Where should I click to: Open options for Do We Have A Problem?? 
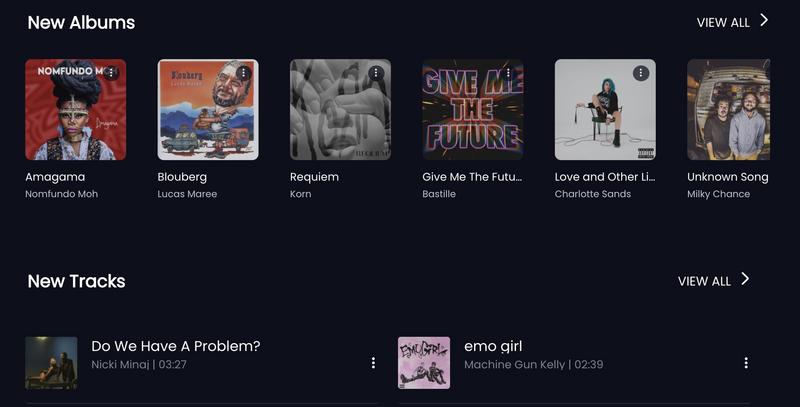pos(373,363)
